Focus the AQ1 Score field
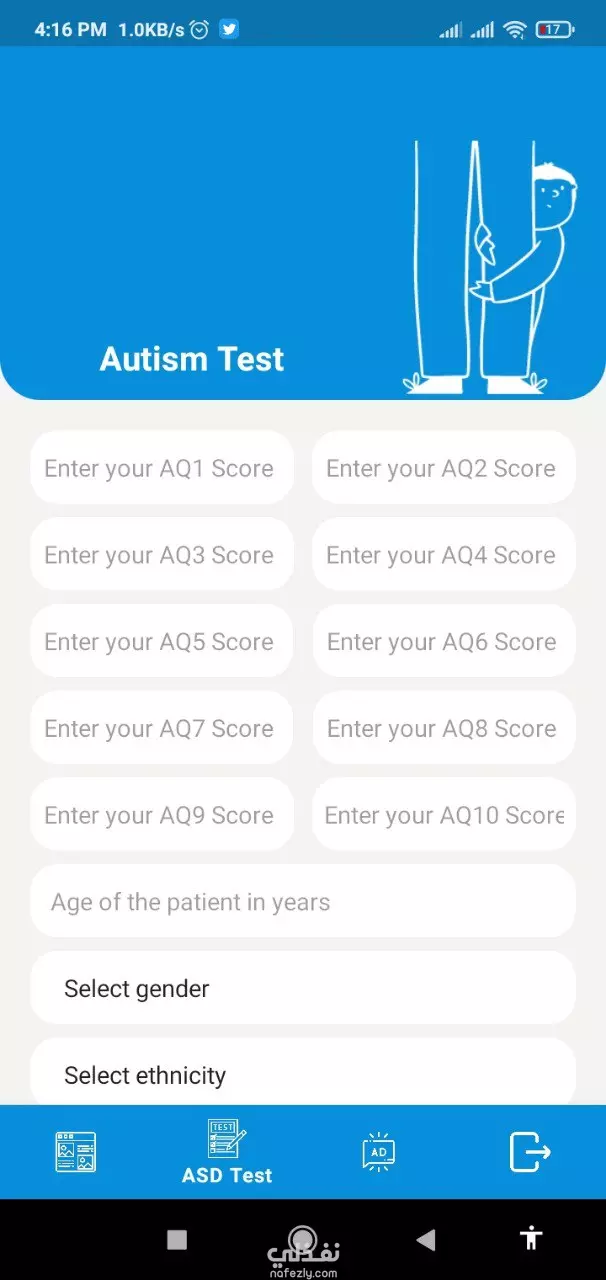The width and height of the screenshot is (606, 1280). pos(162,468)
